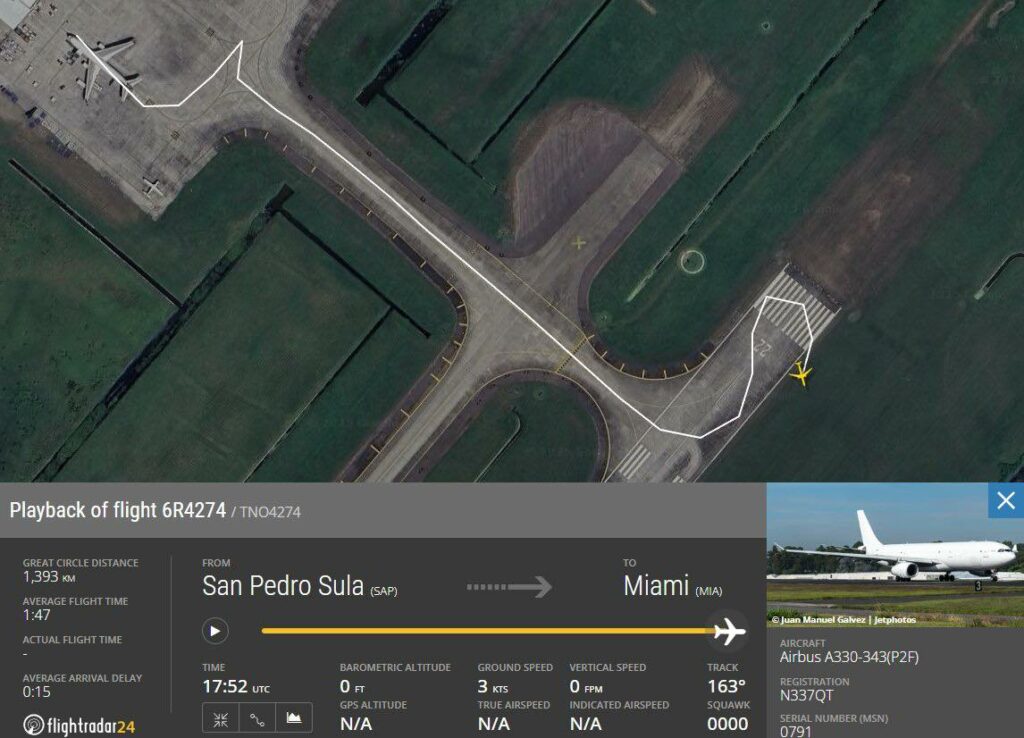
Task: Open the altitude and speed graph
Action: tap(293, 717)
